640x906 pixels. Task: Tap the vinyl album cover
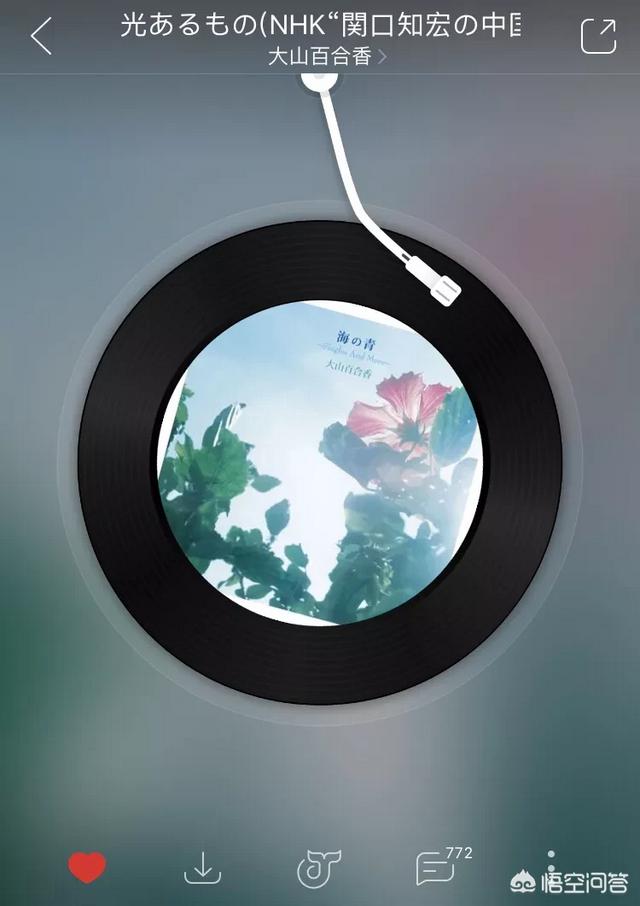[x=319, y=462]
